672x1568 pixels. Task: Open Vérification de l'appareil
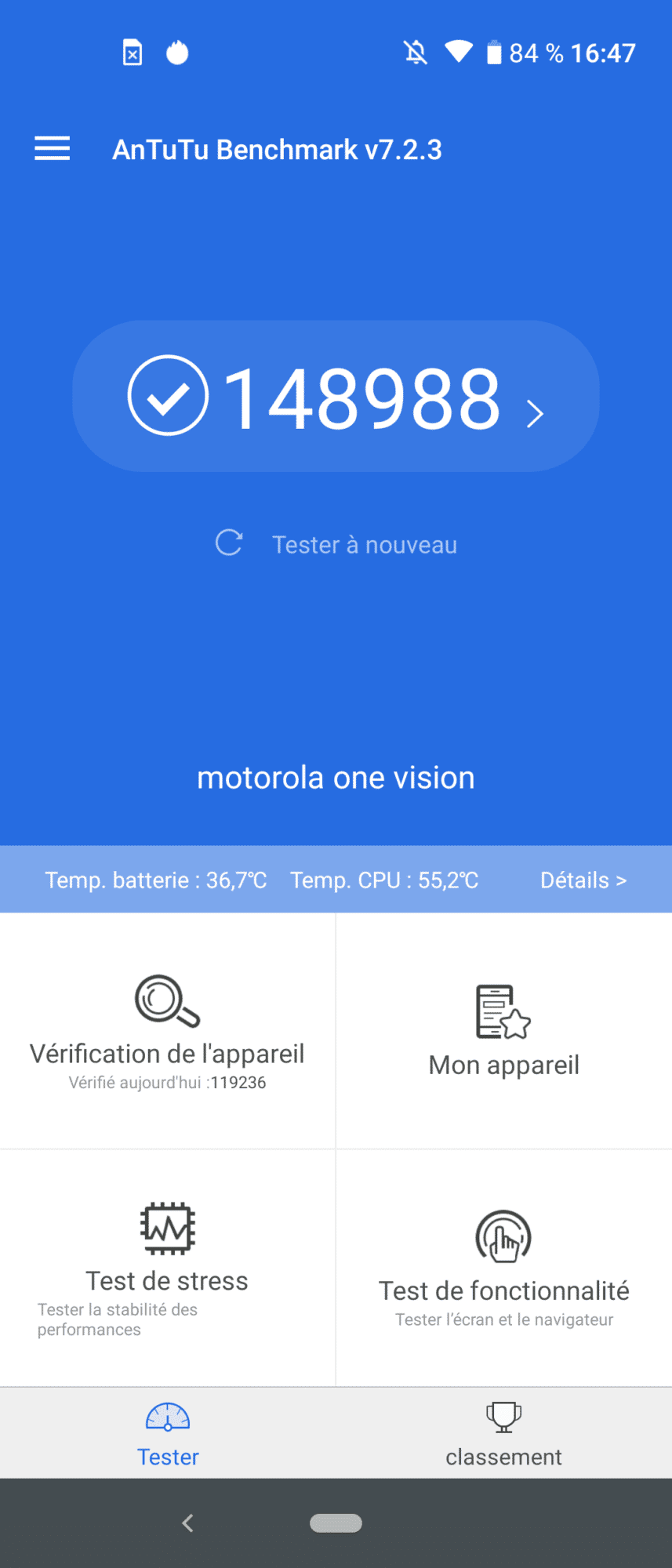[x=167, y=1031]
